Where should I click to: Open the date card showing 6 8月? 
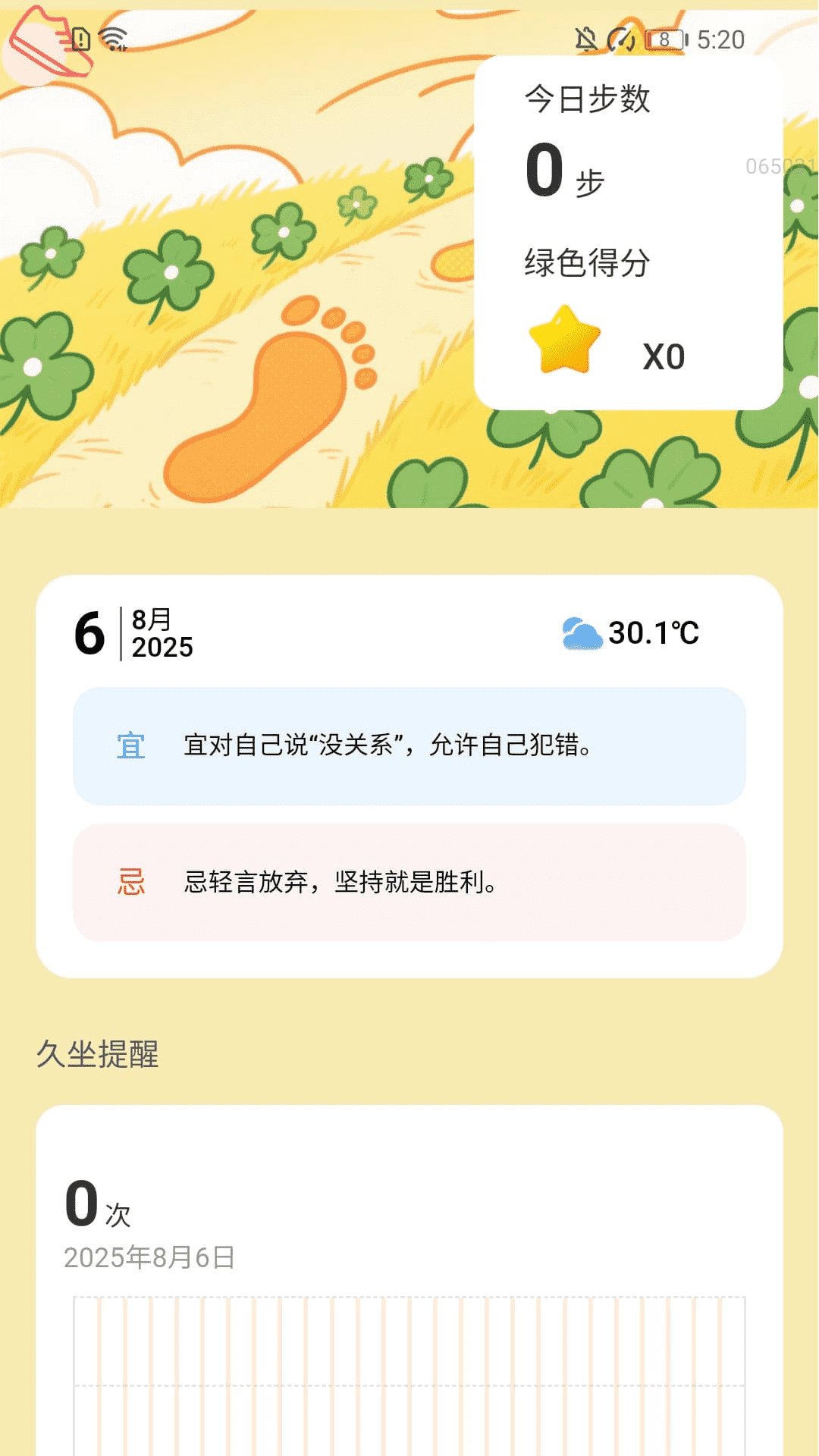(x=129, y=632)
